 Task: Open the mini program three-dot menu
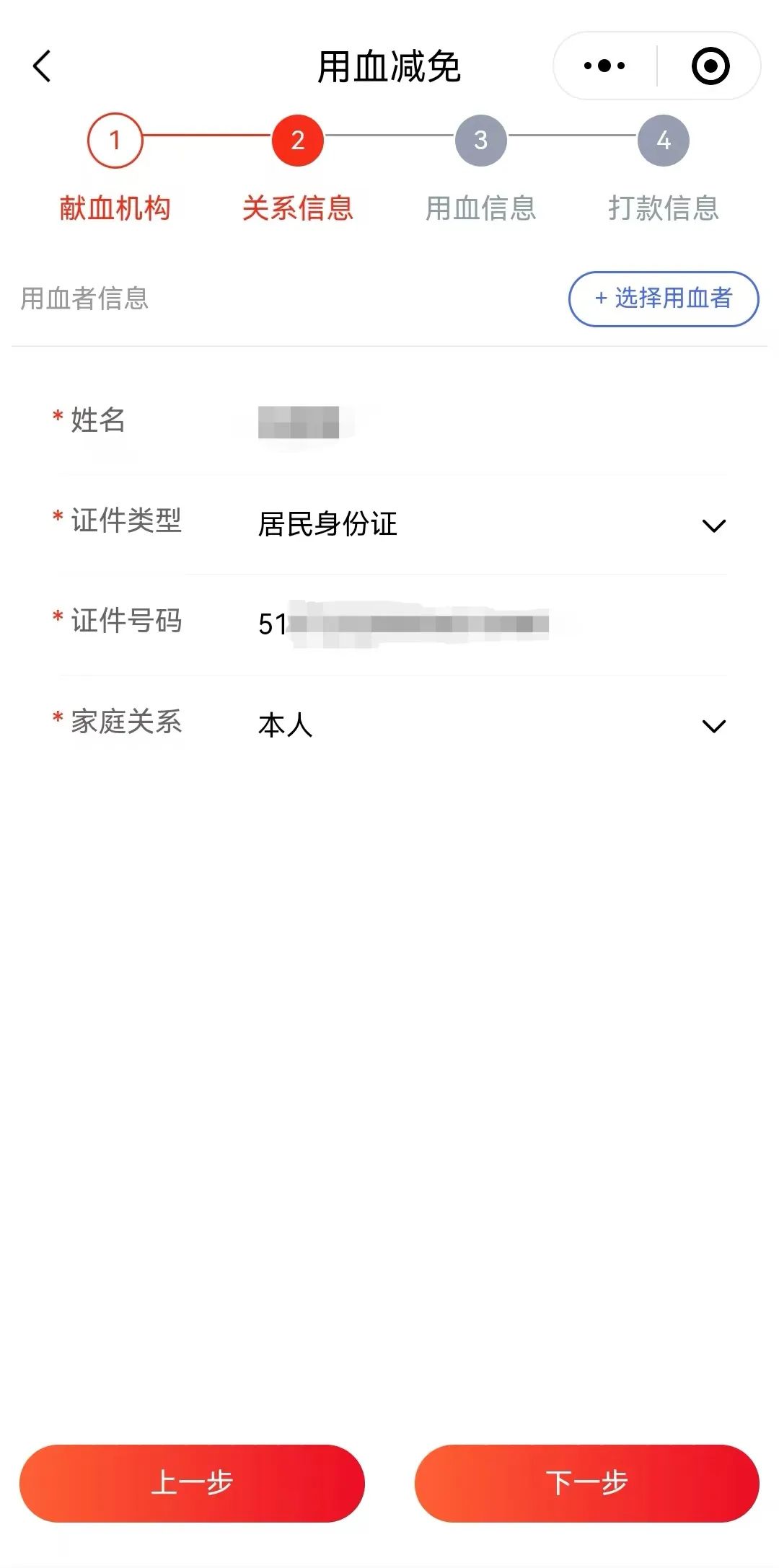[604, 66]
